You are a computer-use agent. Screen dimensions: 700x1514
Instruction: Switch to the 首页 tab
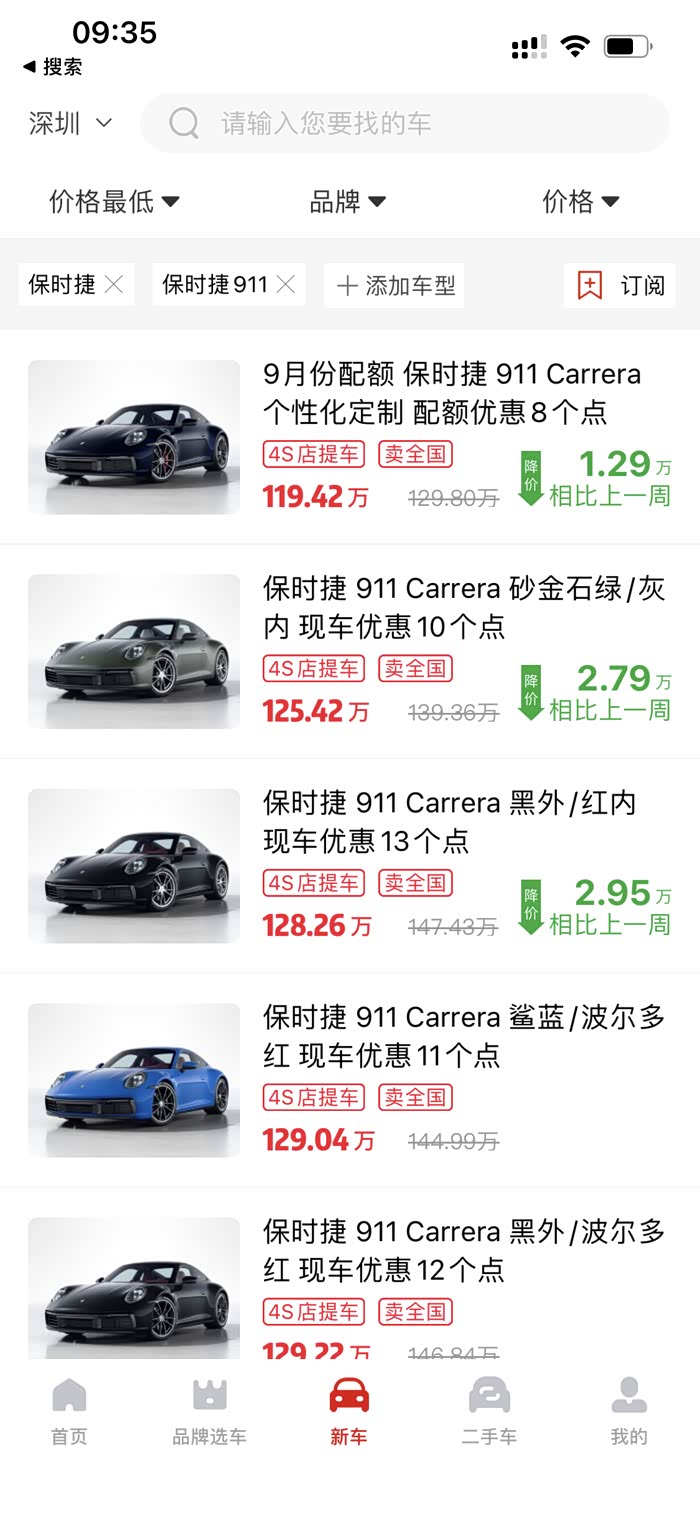[x=69, y=1411]
